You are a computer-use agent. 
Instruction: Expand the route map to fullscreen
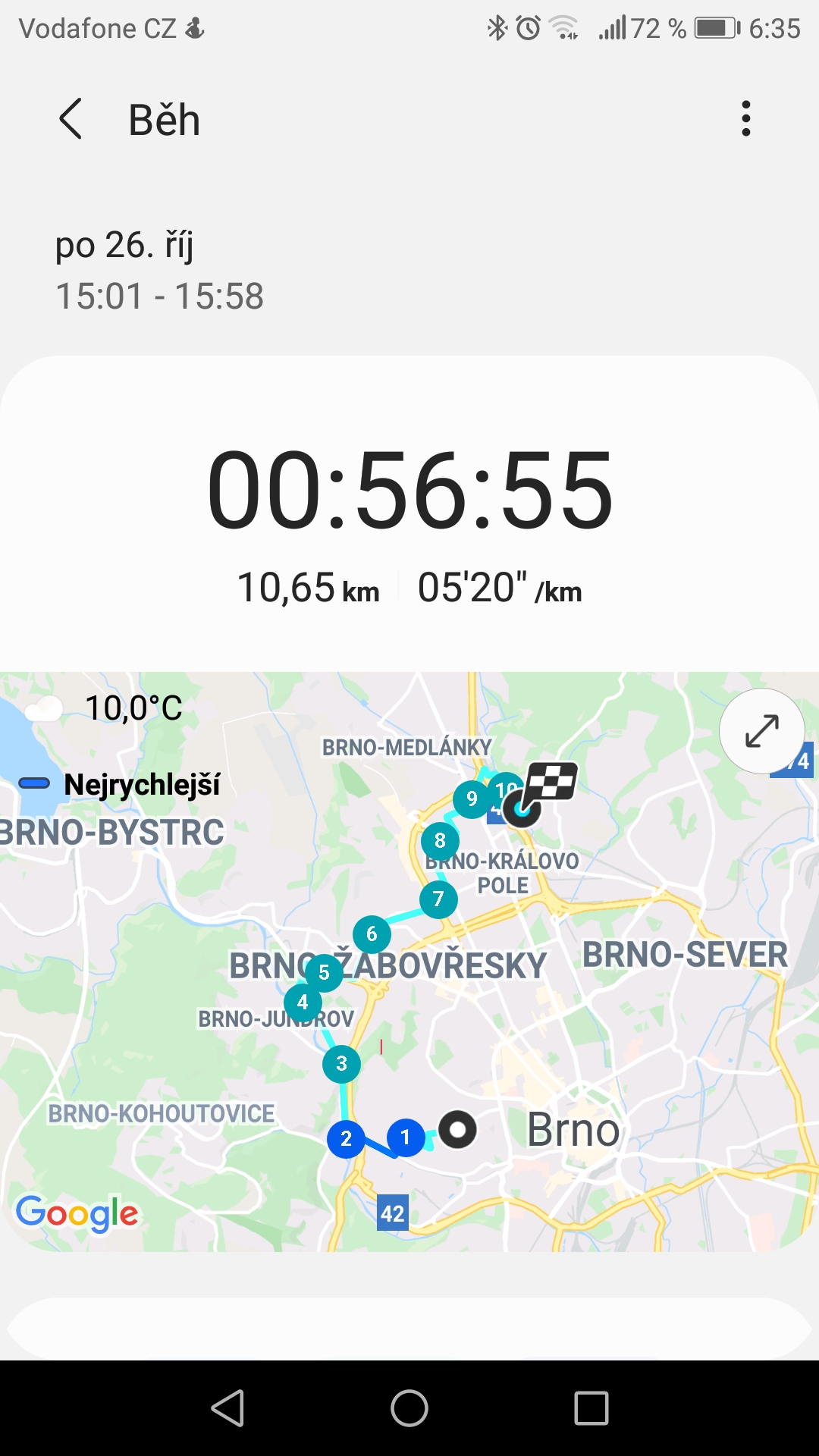(761, 731)
